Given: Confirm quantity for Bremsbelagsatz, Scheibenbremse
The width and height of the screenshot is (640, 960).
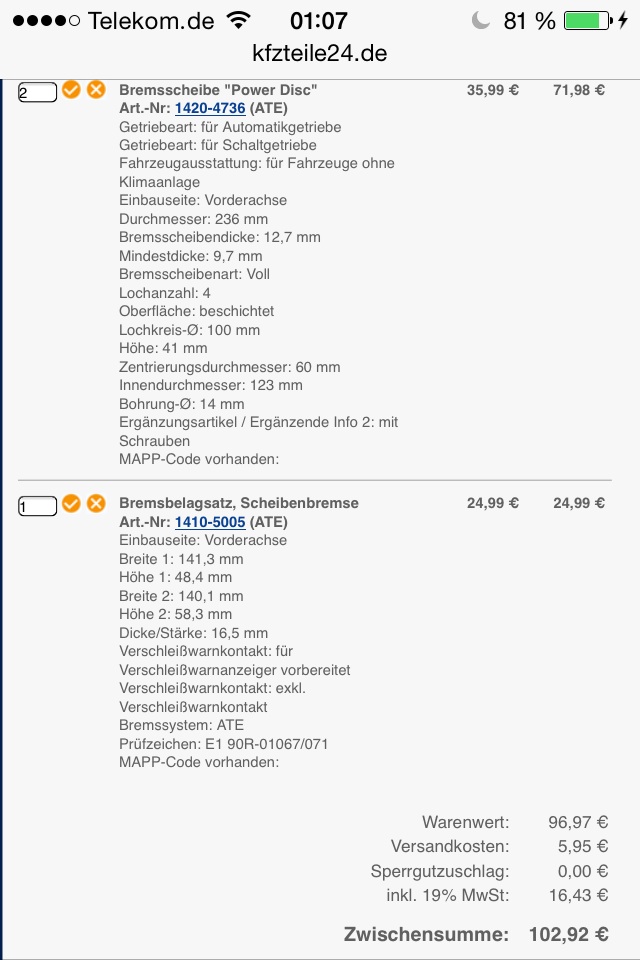Looking at the screenshot, I should pyautogui.click(x=71, y=503).
